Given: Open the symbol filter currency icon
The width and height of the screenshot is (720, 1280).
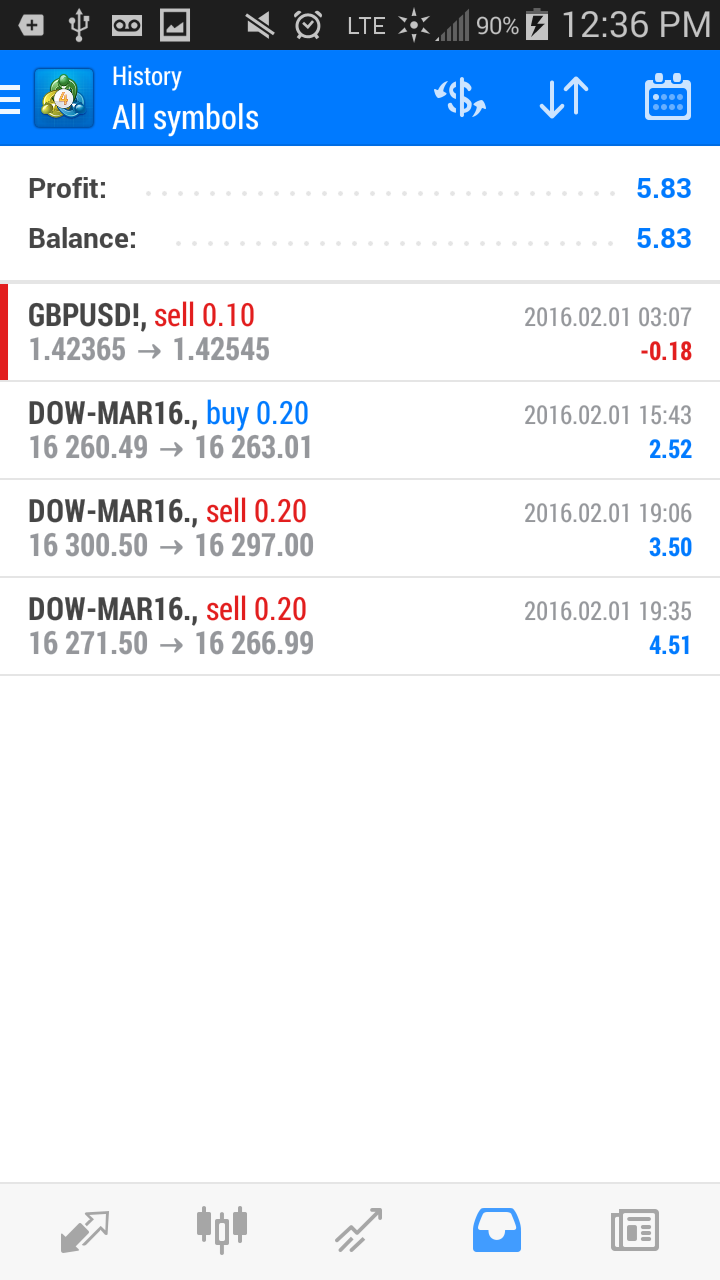Looking at the screenshot, I should click(460, 99).
